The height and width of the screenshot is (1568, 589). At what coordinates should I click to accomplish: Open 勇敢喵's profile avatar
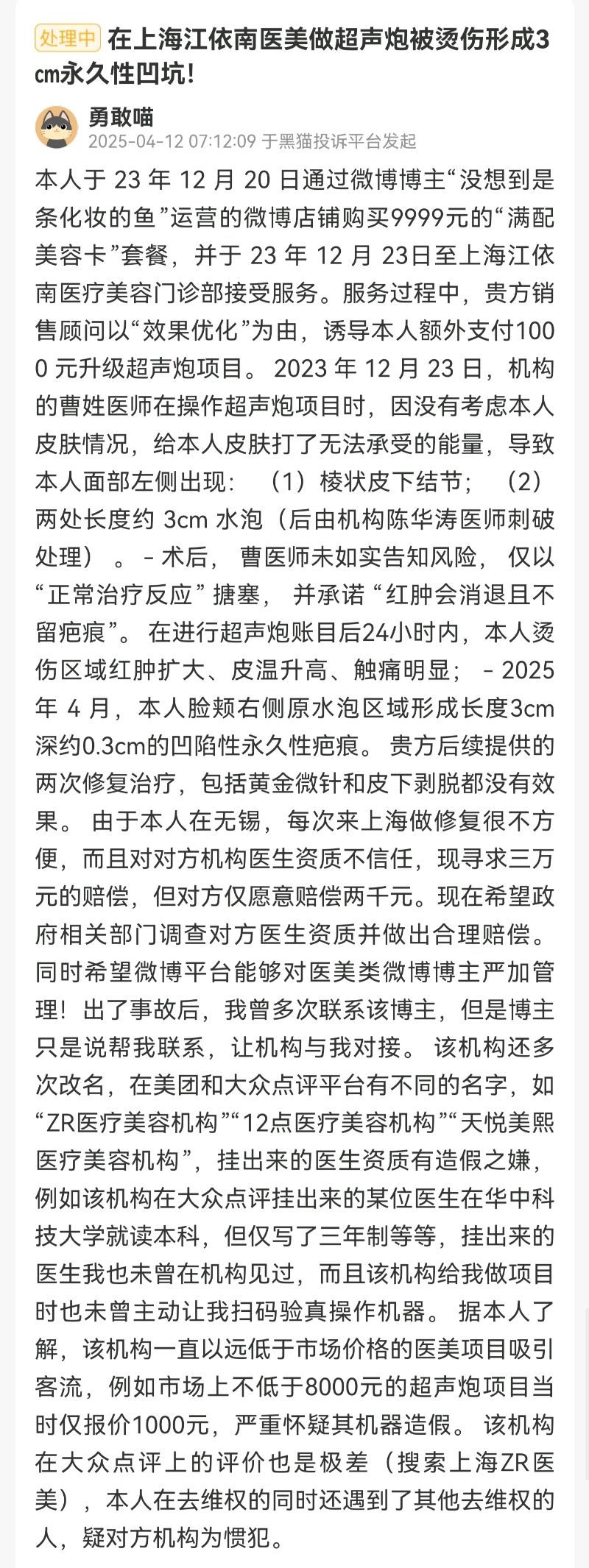[x=57, y=127]
